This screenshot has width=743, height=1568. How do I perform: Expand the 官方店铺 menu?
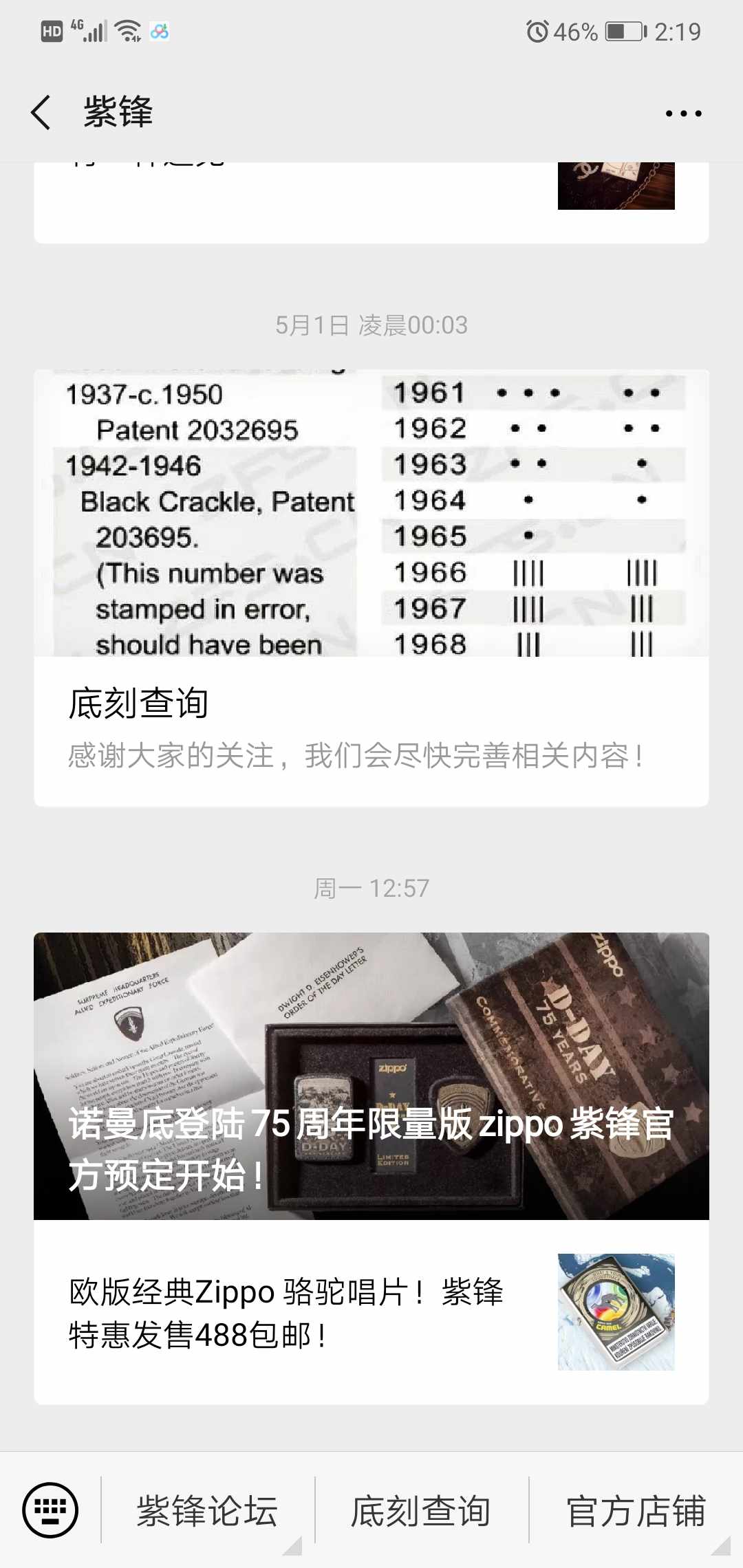(x=636, y=1512)
